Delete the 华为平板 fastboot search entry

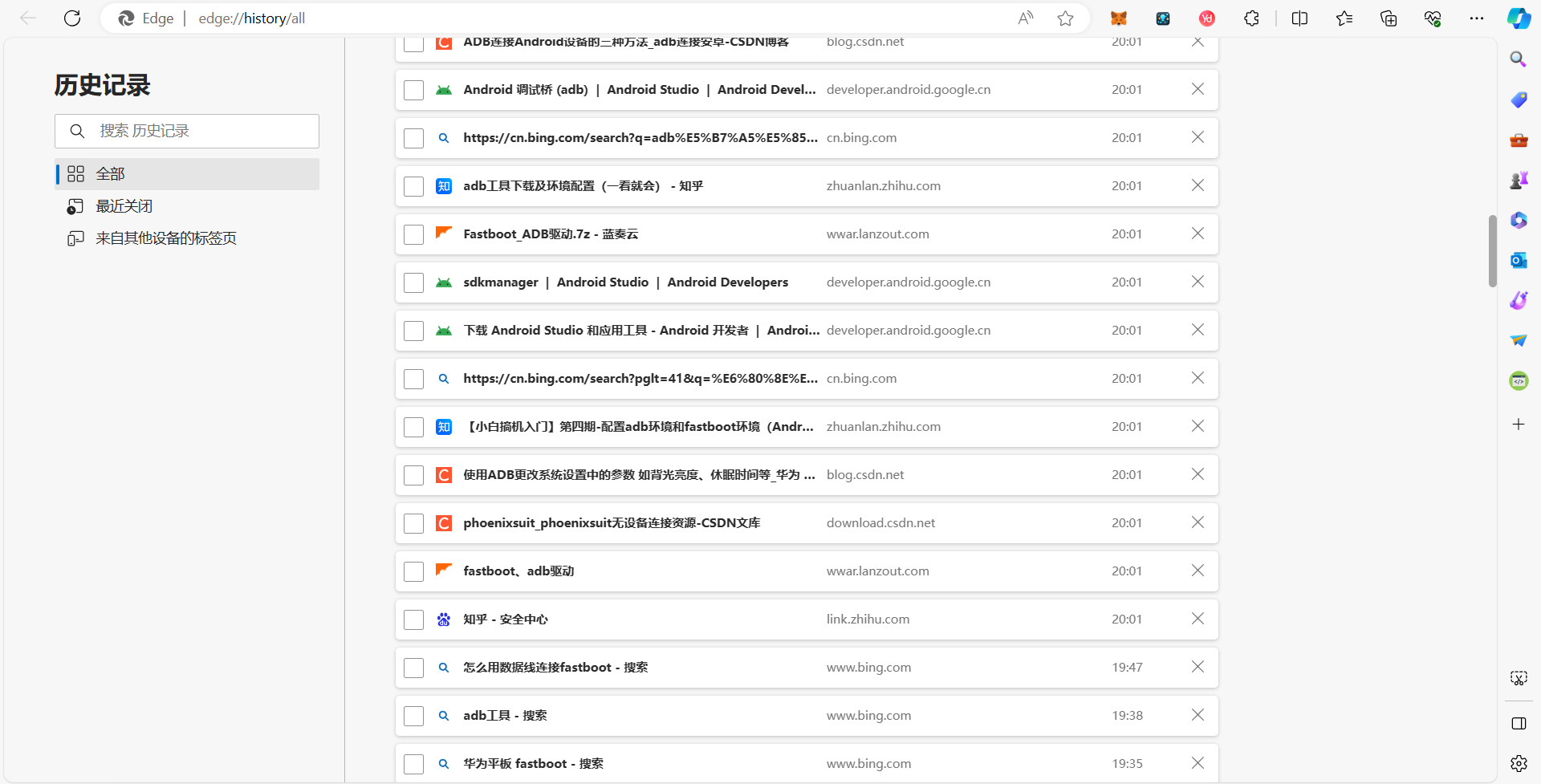[x=1197, y=763]
